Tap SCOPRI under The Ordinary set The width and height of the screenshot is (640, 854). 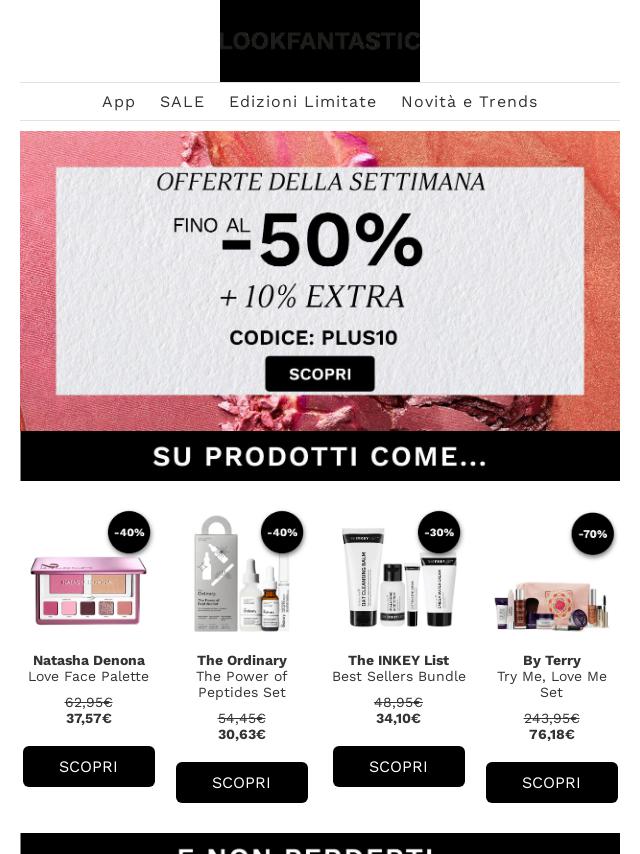(242, 783)
